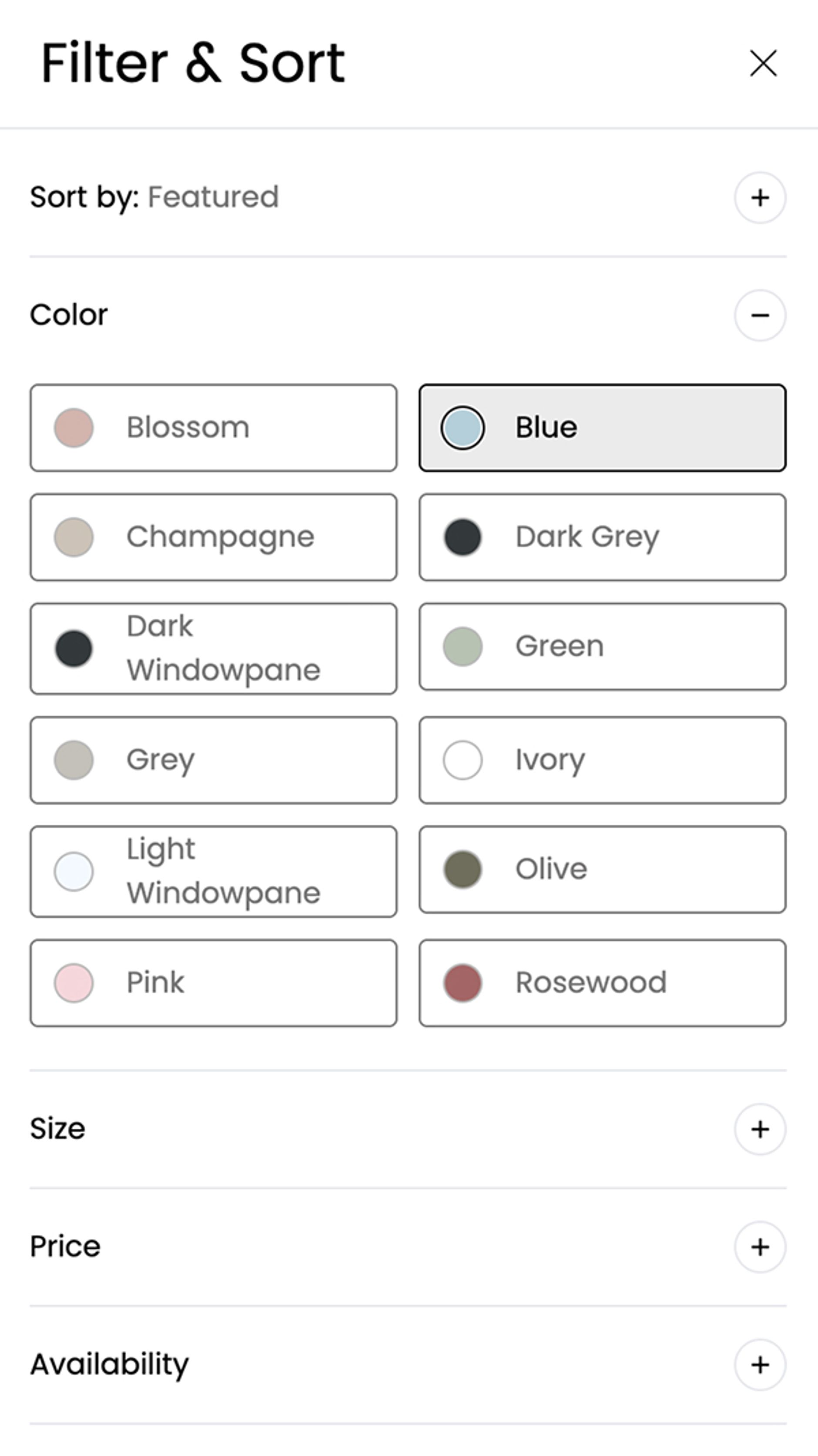Viewport: 818px width, 1456px height.
Task: Select the Pink color option
Action: [214, 982]
